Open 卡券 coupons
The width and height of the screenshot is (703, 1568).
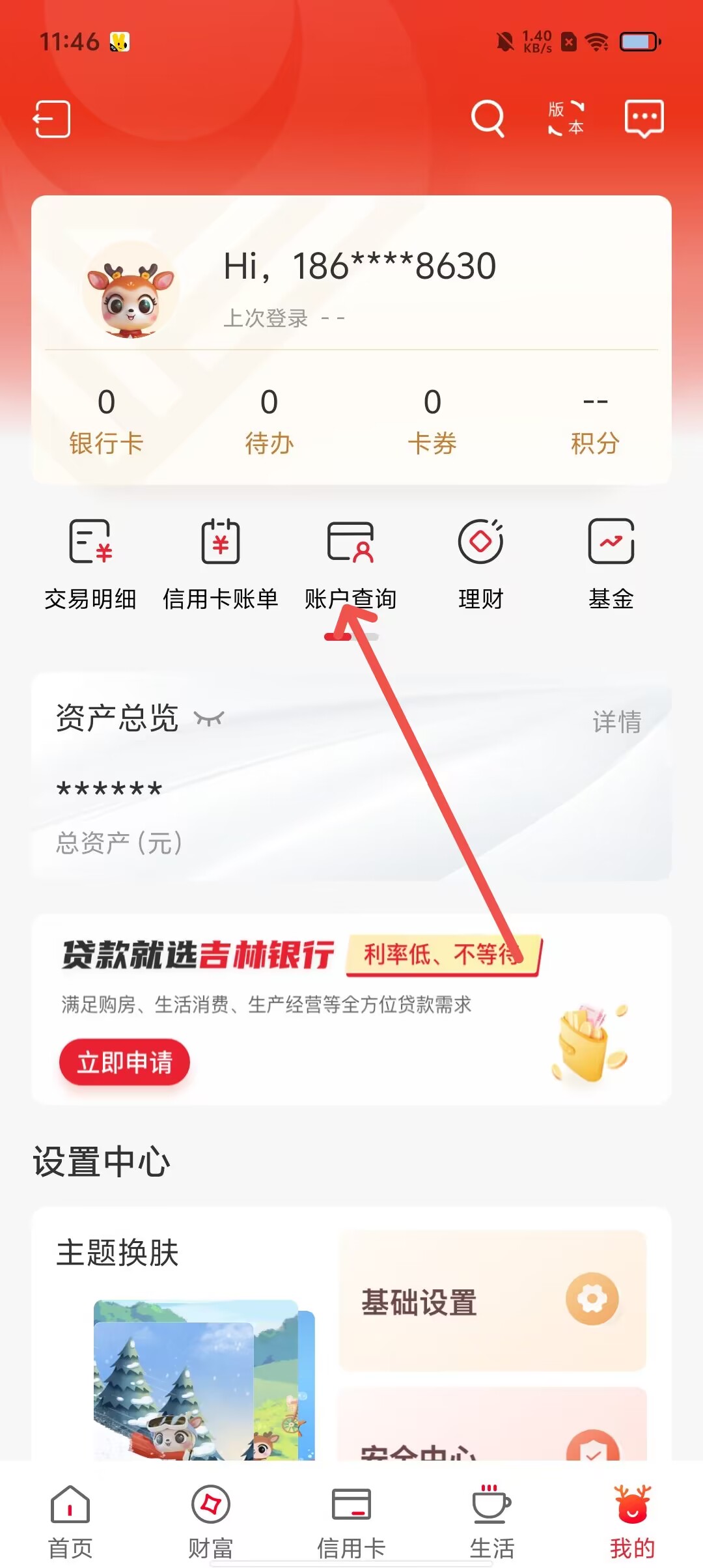tap(432, 421)
